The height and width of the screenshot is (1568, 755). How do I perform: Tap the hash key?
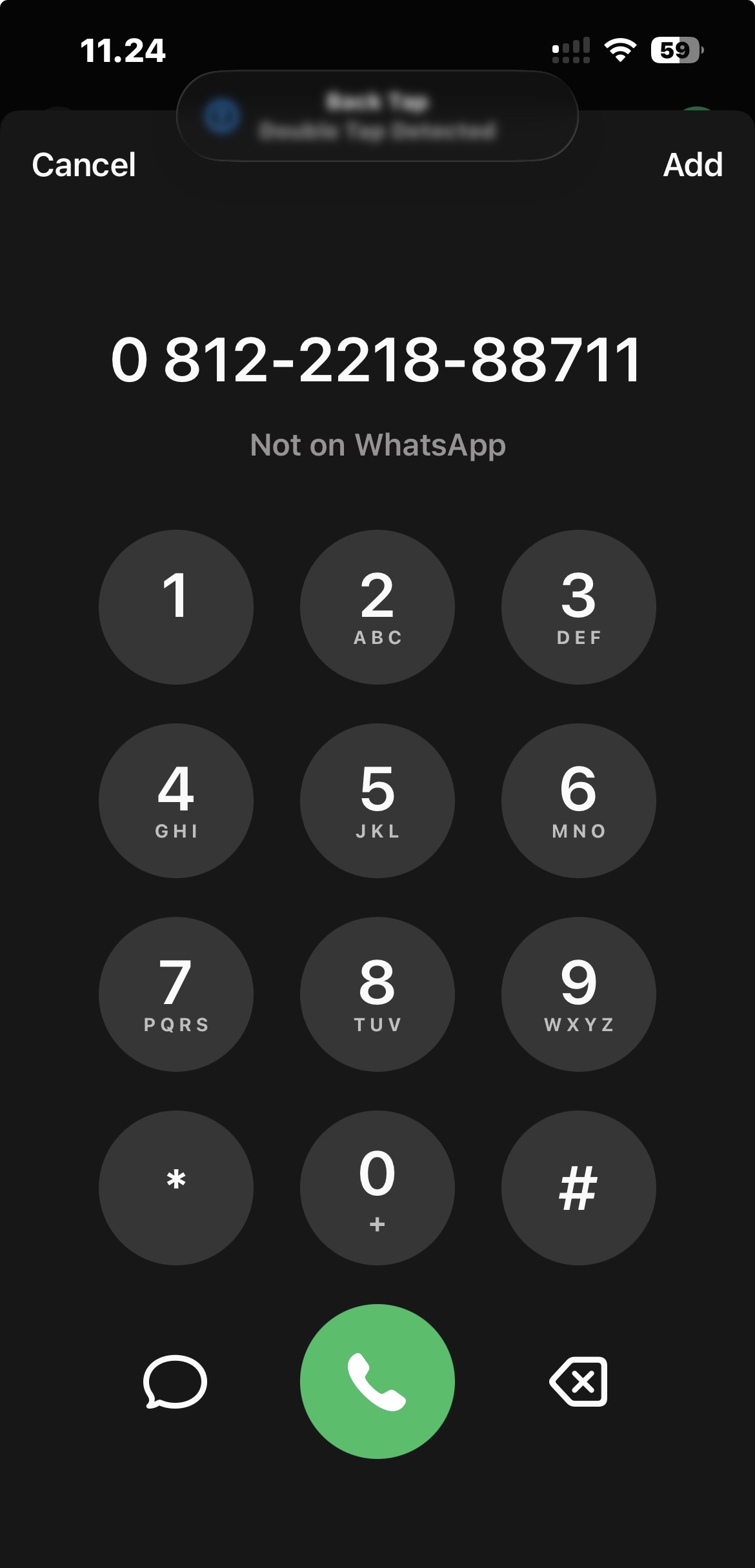[x=578, y=1187]
